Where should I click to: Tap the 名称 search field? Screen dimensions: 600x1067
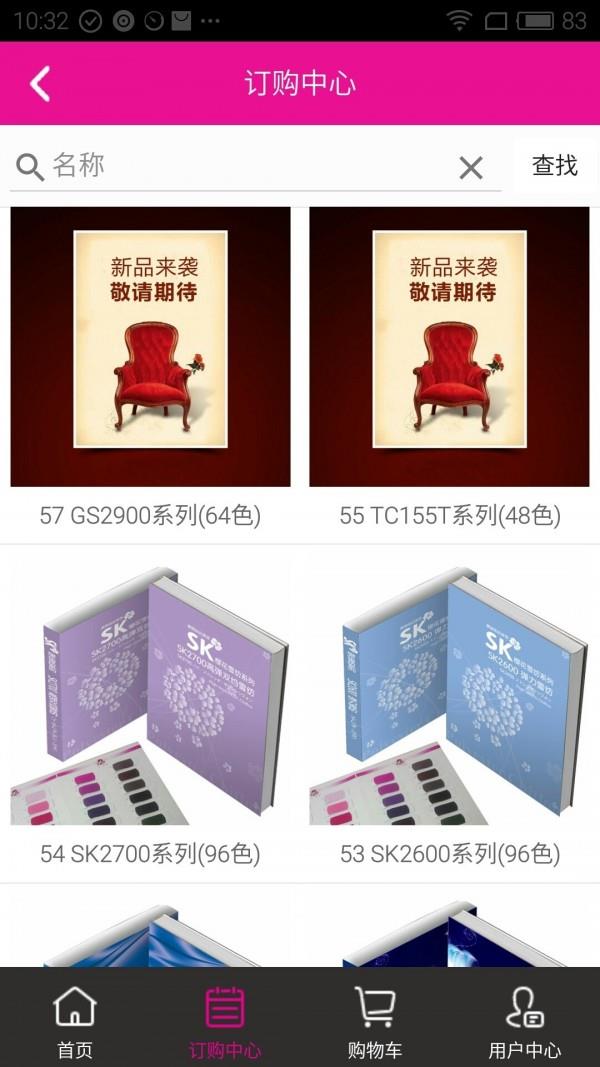[250, 166]
